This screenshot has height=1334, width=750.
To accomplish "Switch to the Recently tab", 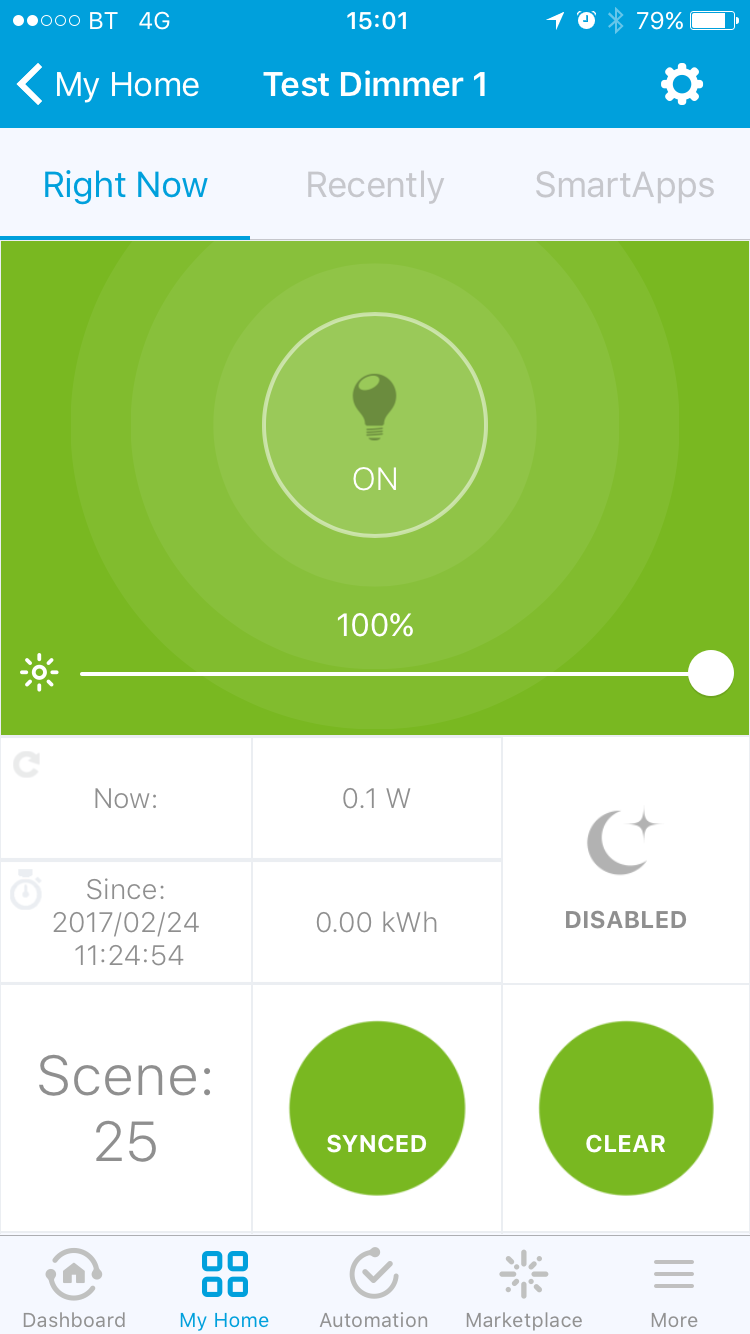I will tap(375, 185).
